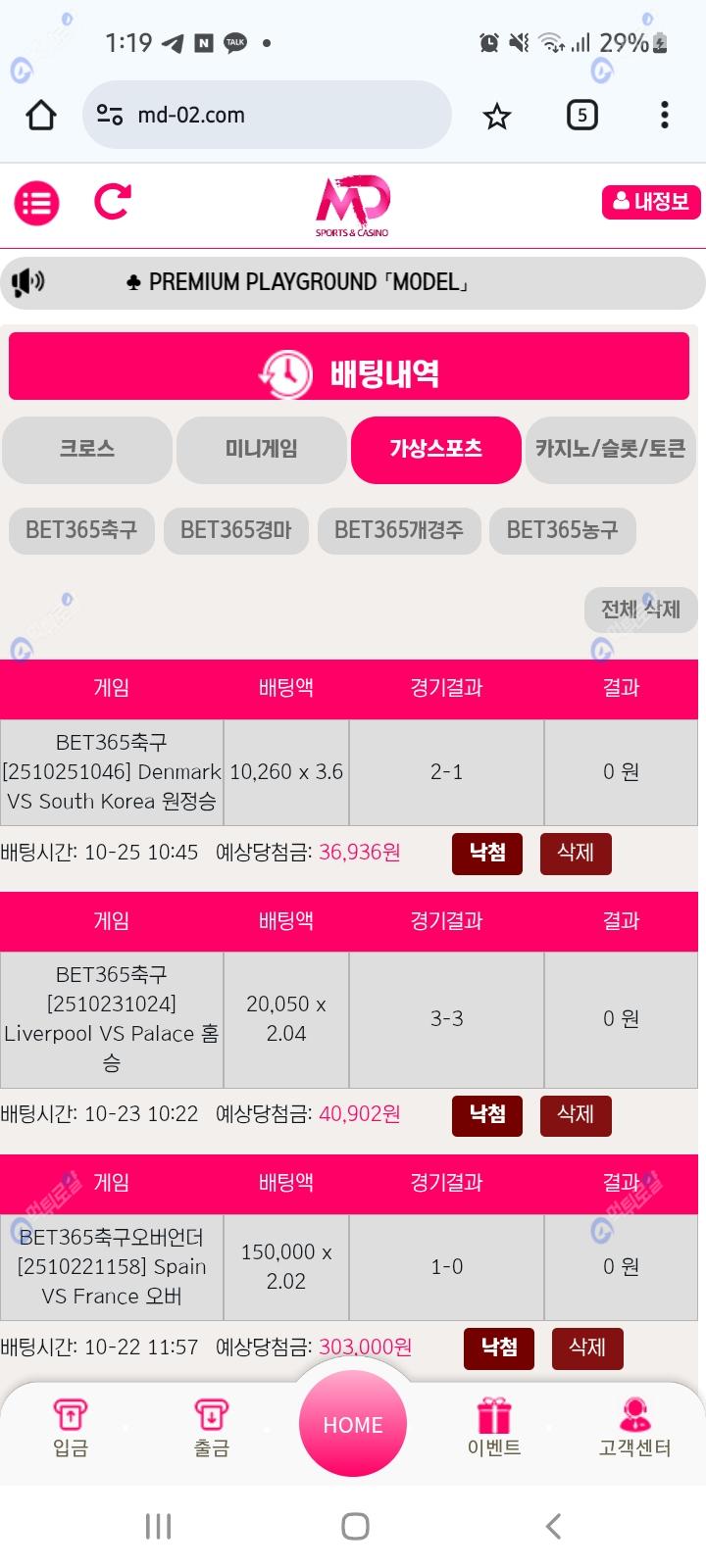Open the browser tab switcher
This screenshot has height=1568, width=706.
click(581, 116)
